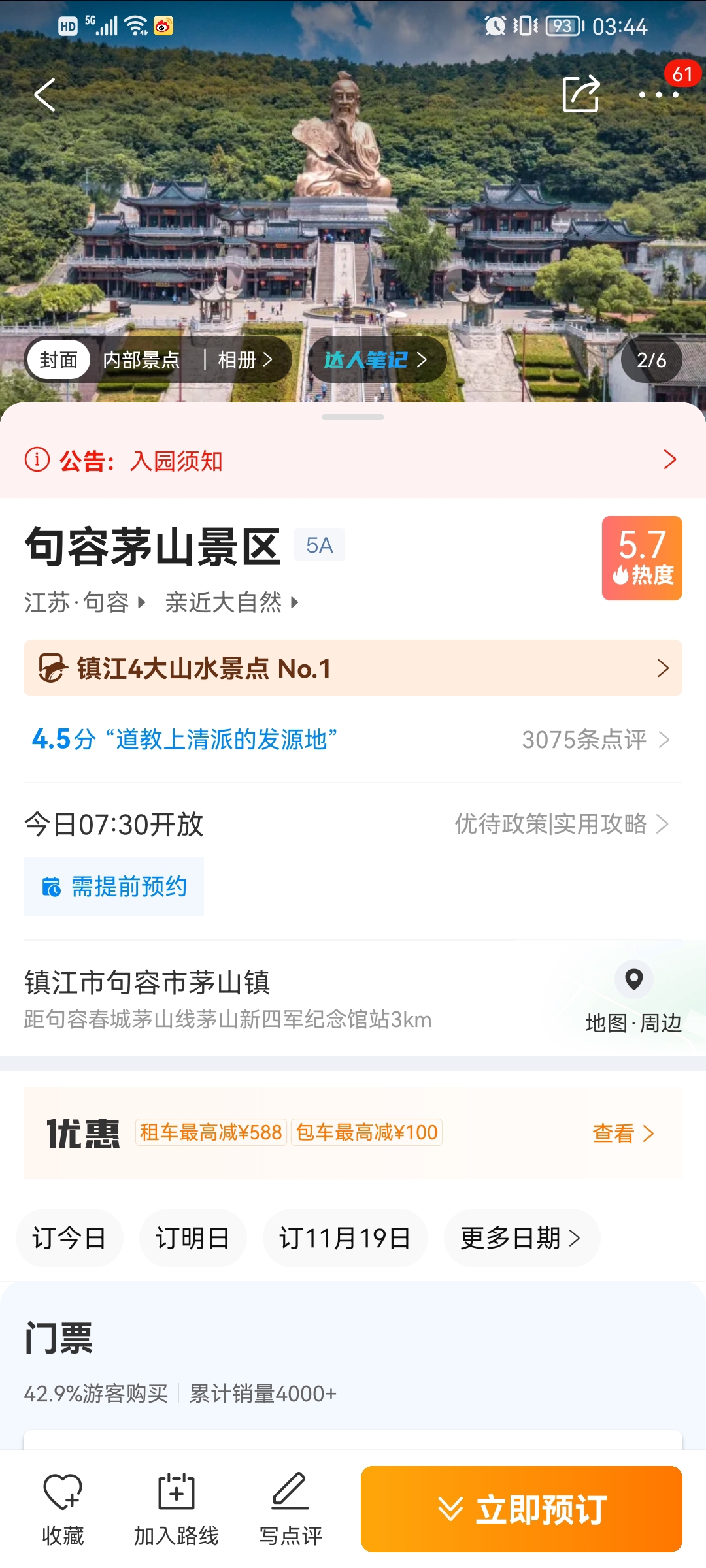The image size is (706, 1568).
Task: Open the 相册 photo album
Action: pyautogui.click(x=244, y=360)
